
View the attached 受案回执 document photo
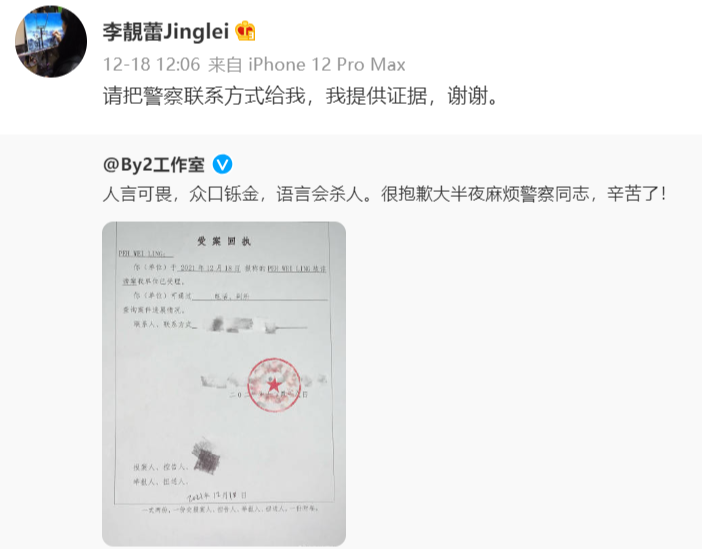pyautogui.click(x=223, y=383)
